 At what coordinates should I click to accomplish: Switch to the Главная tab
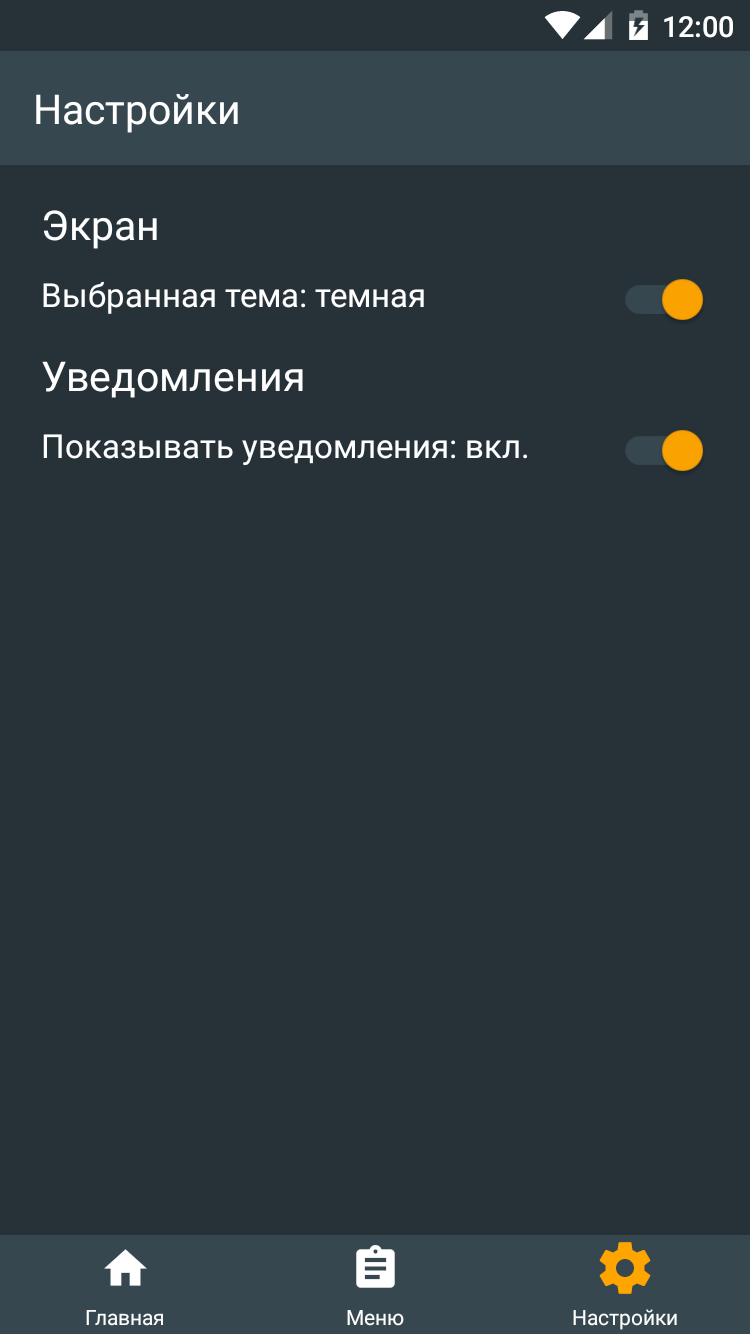[x=125, y=1285]
